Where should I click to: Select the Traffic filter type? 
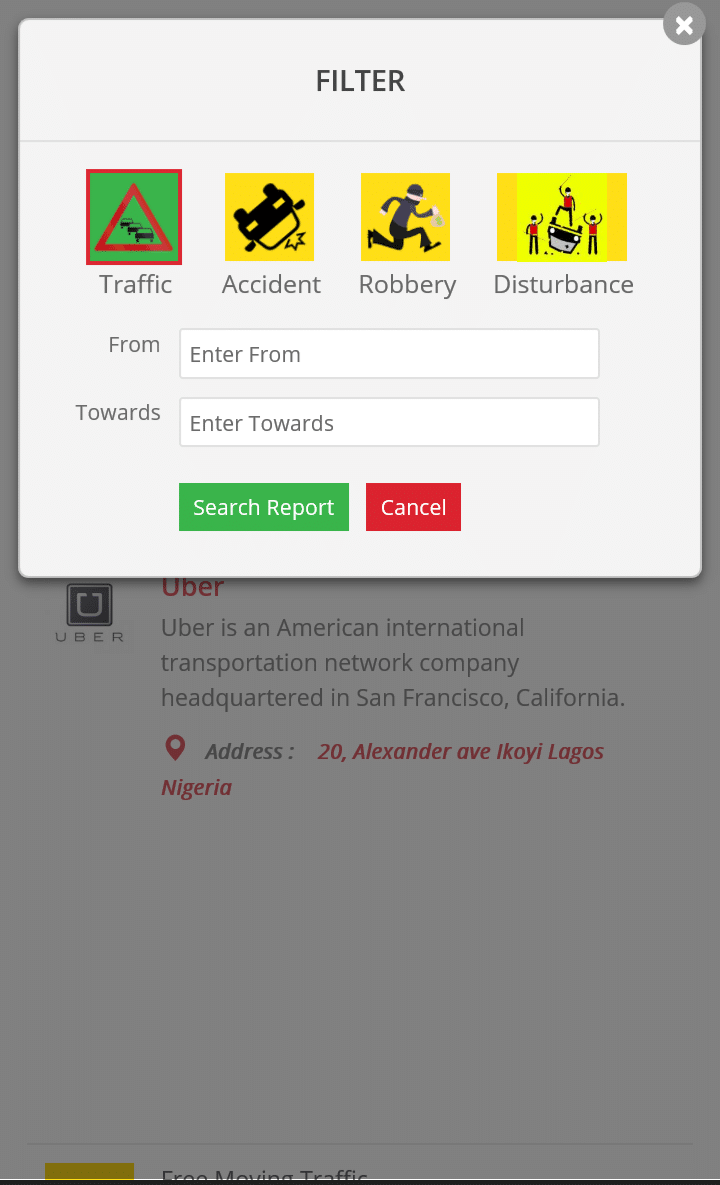(134, 218)
